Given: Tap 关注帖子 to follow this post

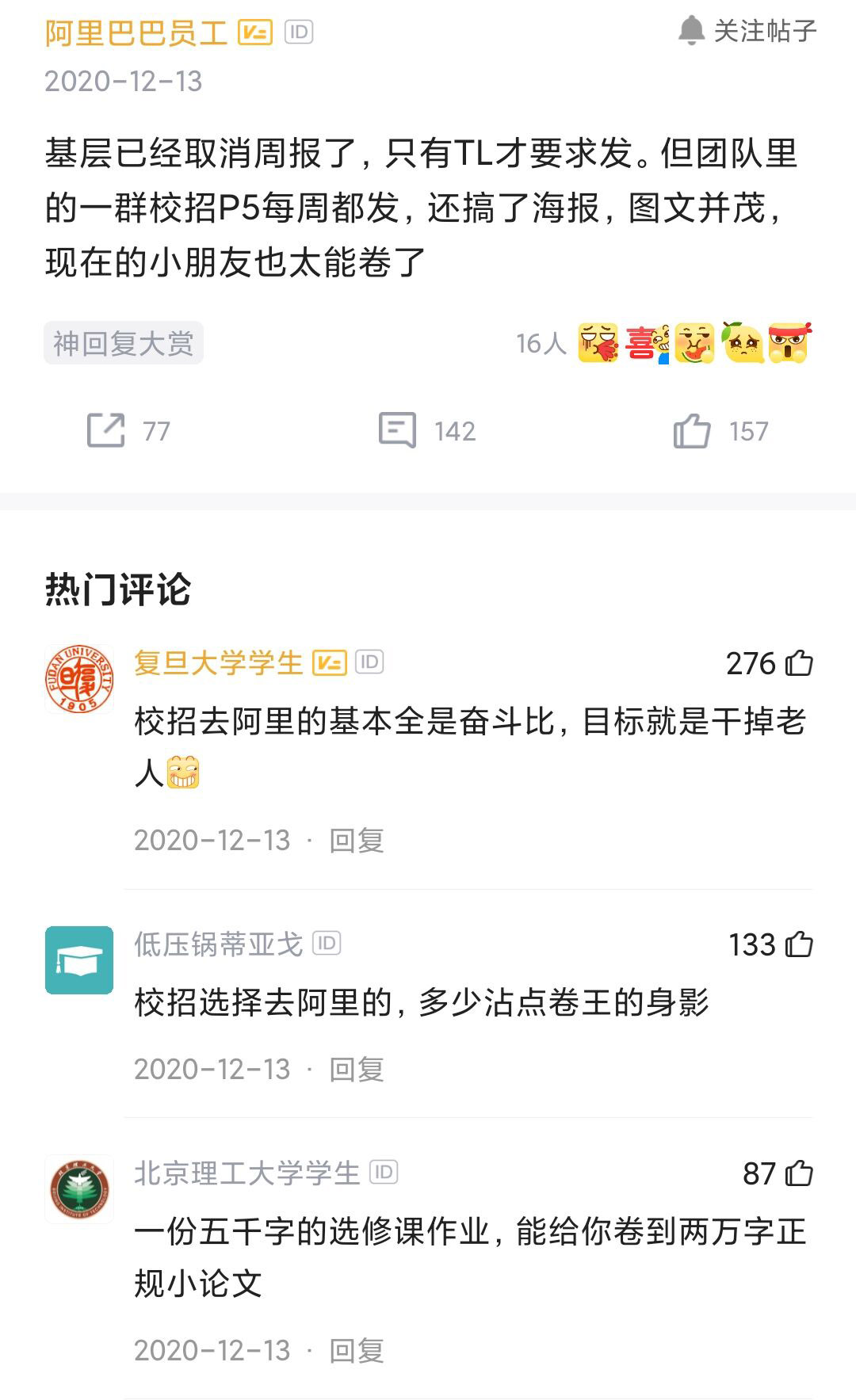Looking at the screenshot, I should point(747,32).
